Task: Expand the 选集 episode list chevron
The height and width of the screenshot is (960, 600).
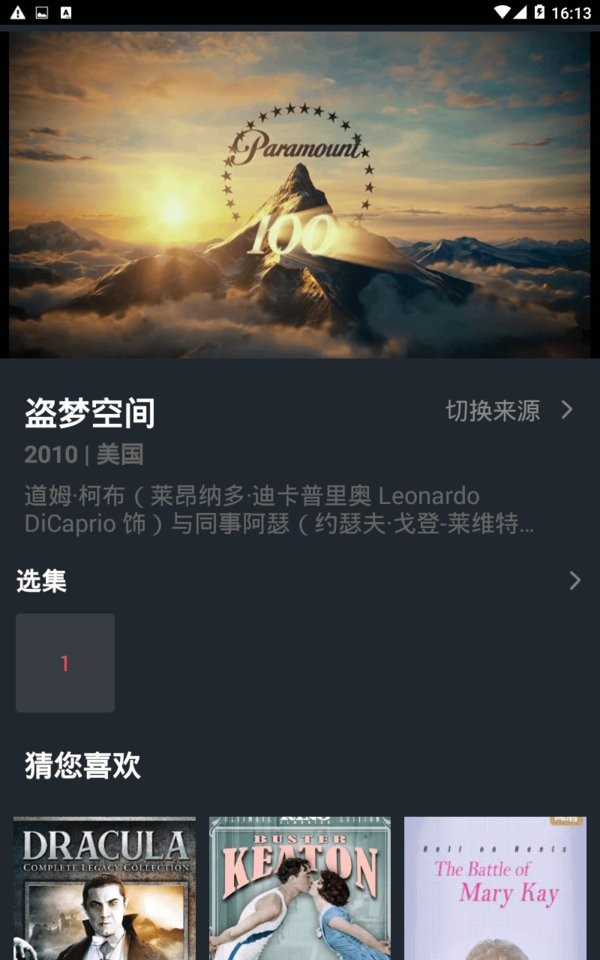Action: click(x=574, y=581)
